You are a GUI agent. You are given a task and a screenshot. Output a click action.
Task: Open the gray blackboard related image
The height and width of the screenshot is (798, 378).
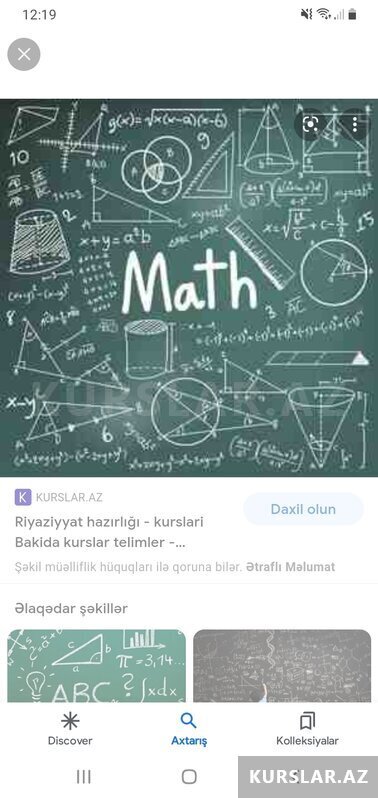click(282, 666)
